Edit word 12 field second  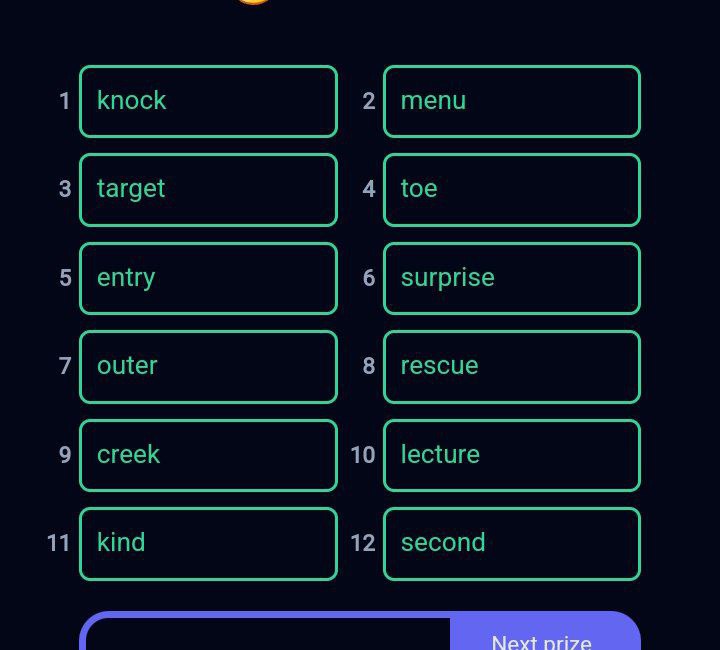click(511, 543)
